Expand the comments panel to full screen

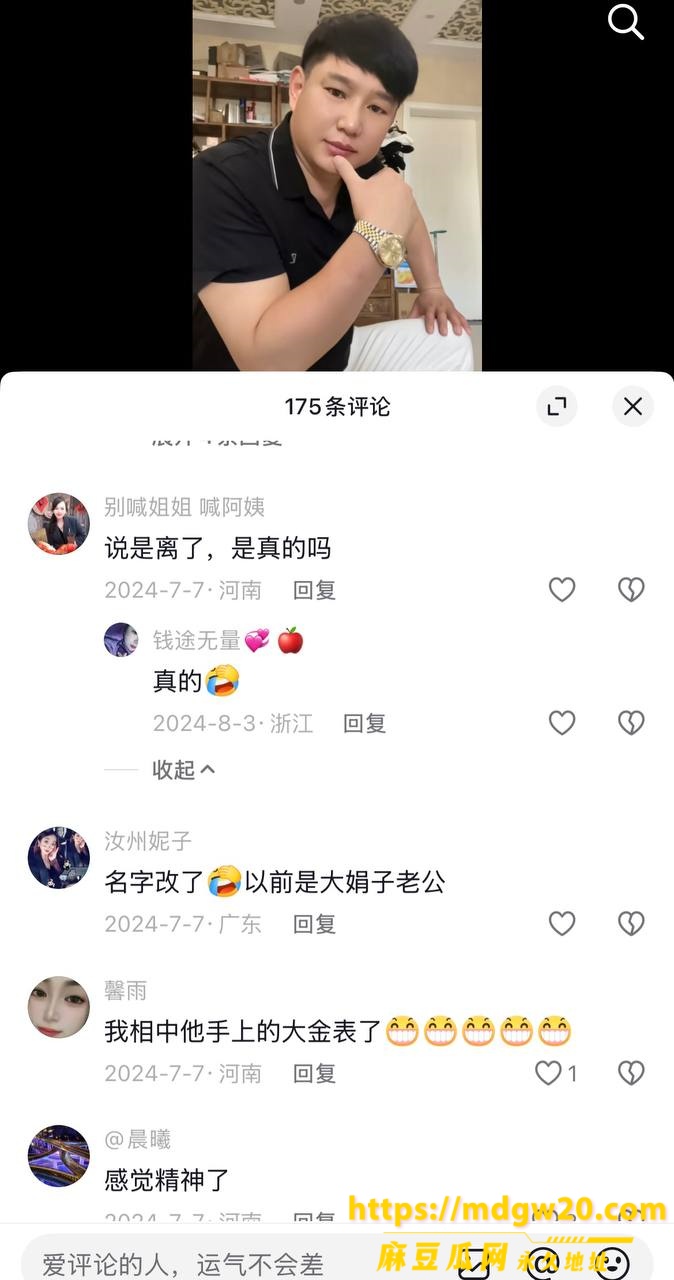[x=557, y=406]
